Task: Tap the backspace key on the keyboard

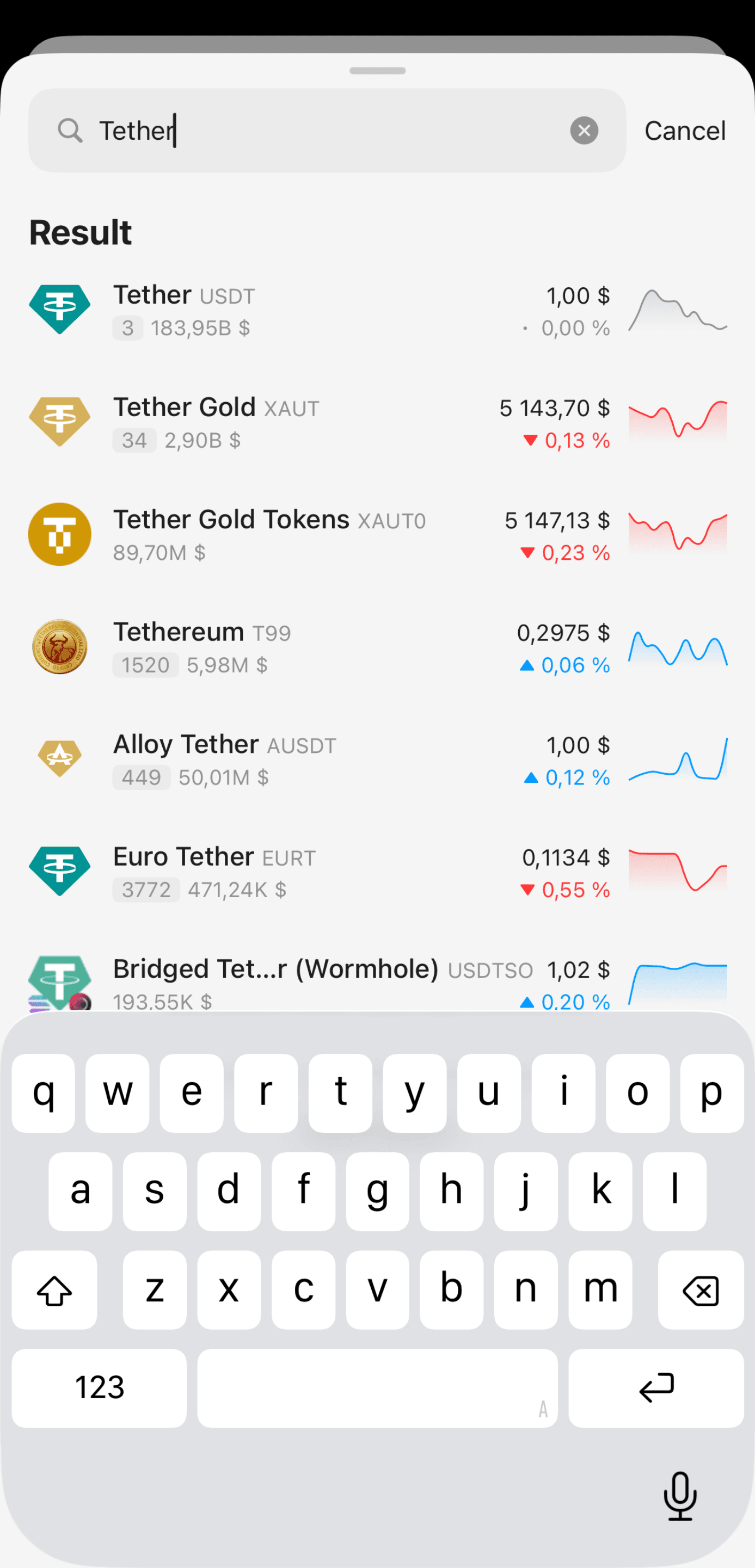Action: [x=700, y=1290]
